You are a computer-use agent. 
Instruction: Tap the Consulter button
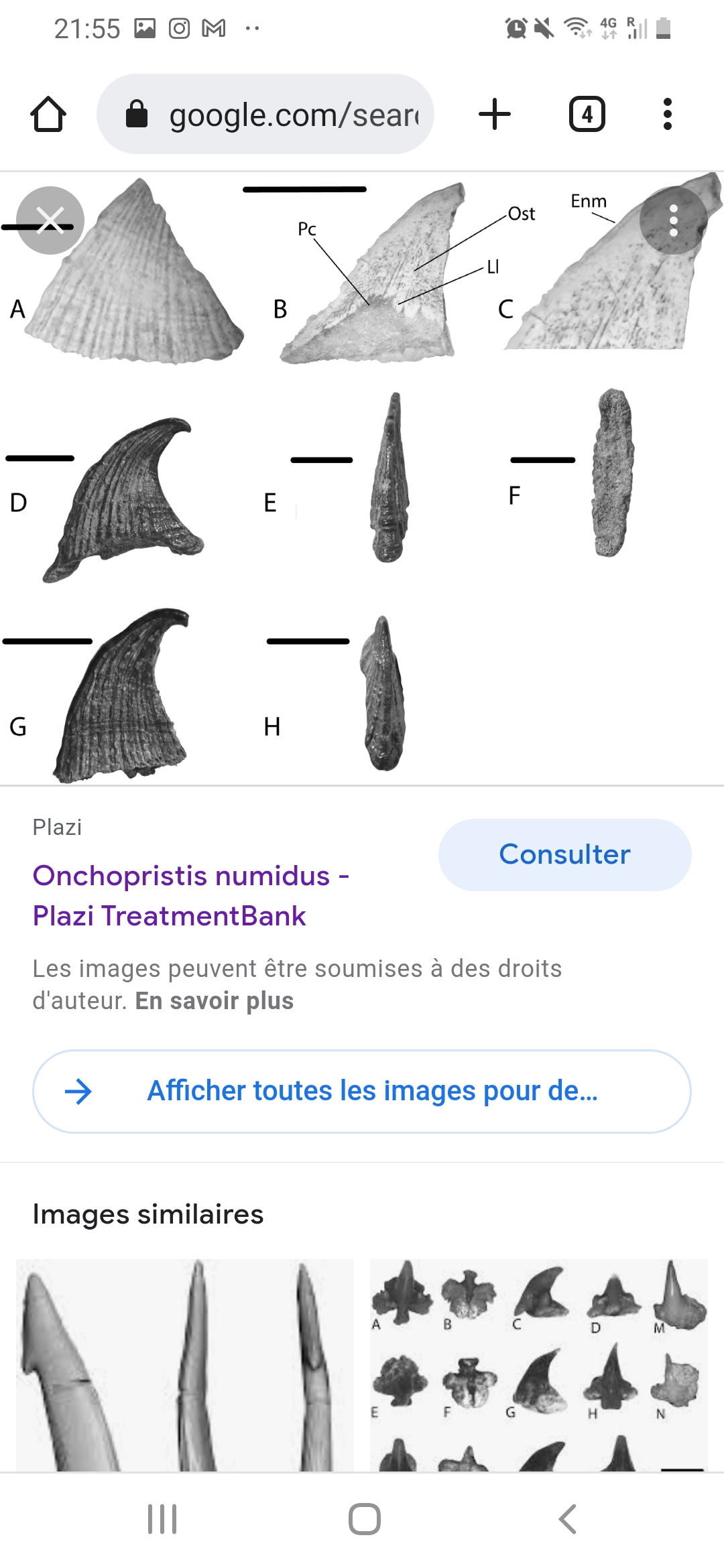(x=564, y=854)
